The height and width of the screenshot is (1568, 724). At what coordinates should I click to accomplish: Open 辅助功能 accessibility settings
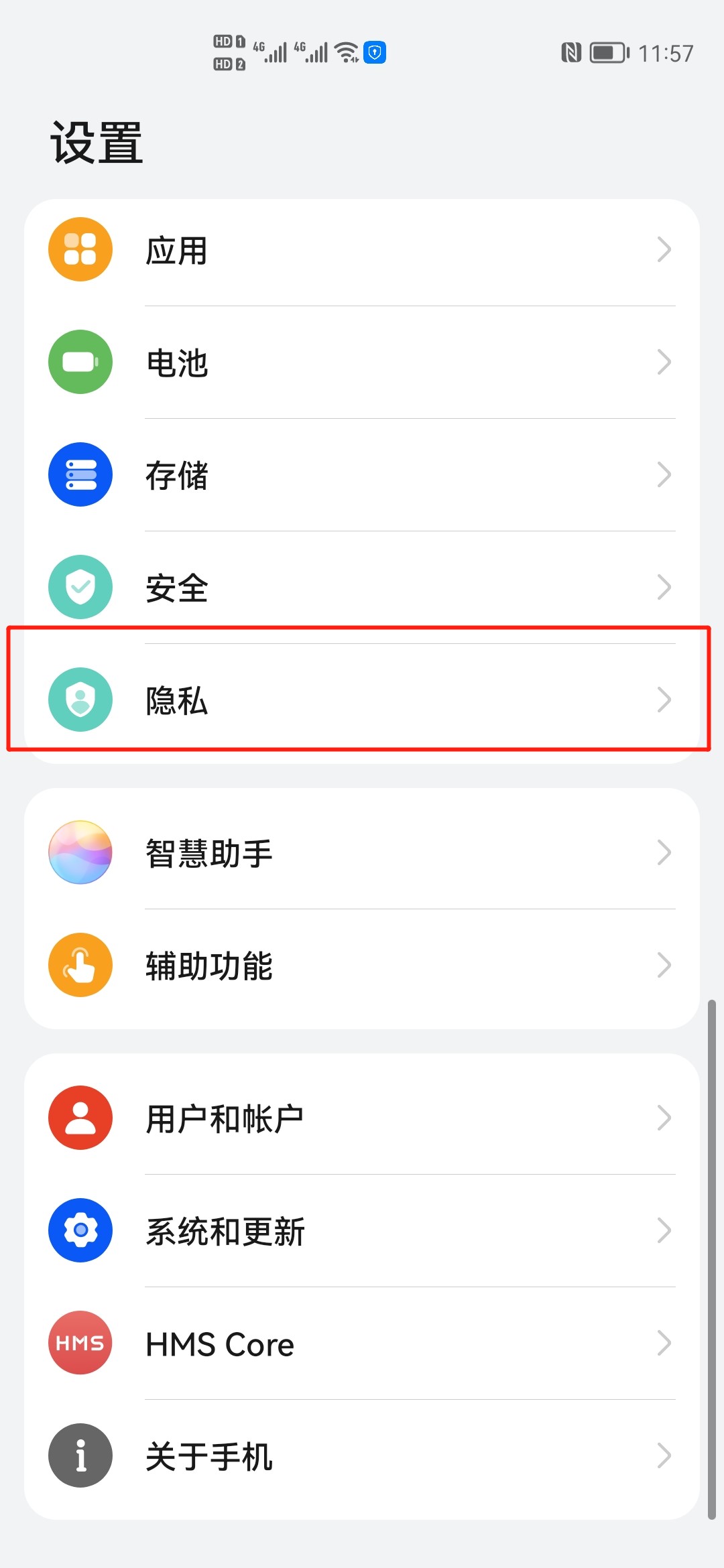point(362,966)
